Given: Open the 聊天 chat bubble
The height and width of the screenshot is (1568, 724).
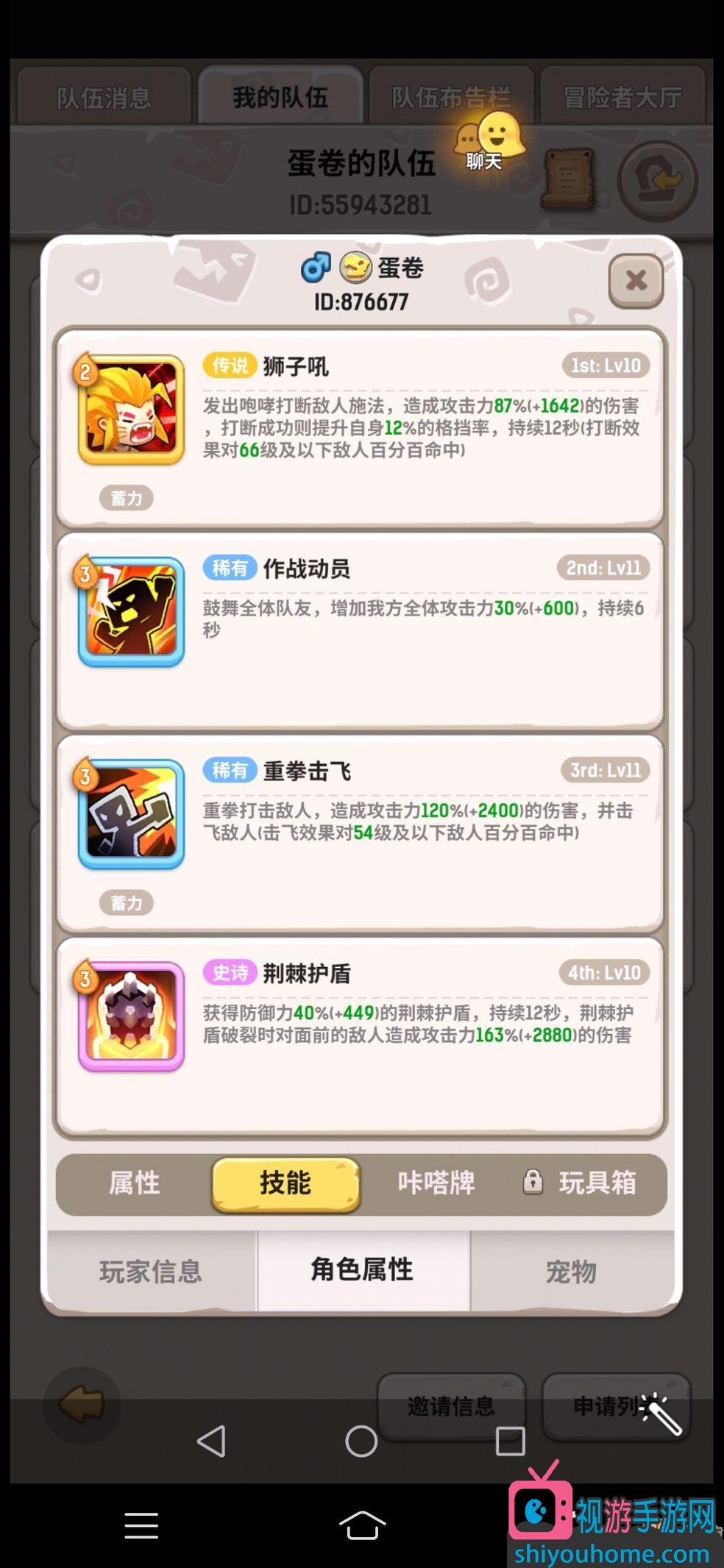Looking at the screenshot, I should (489, 141).
